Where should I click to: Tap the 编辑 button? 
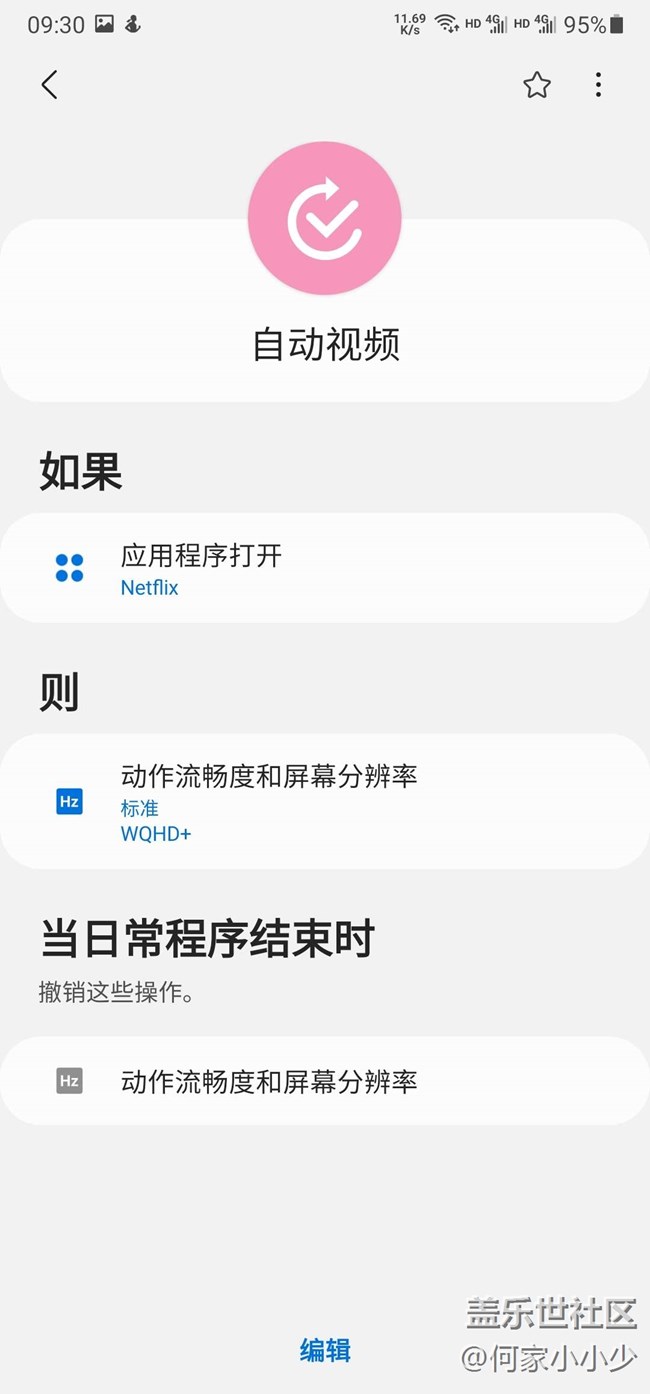point(325,1351)
